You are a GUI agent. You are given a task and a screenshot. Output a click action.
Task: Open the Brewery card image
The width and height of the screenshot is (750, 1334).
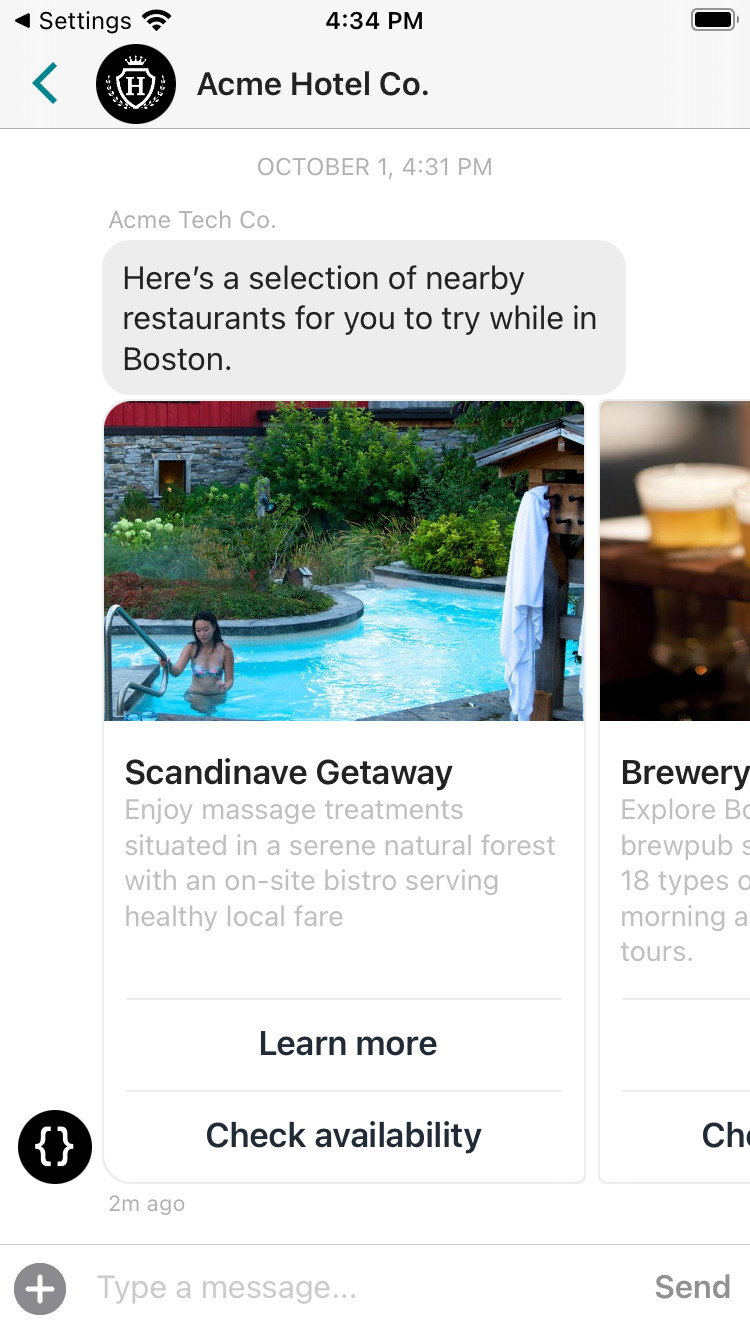tap(676, 560)
